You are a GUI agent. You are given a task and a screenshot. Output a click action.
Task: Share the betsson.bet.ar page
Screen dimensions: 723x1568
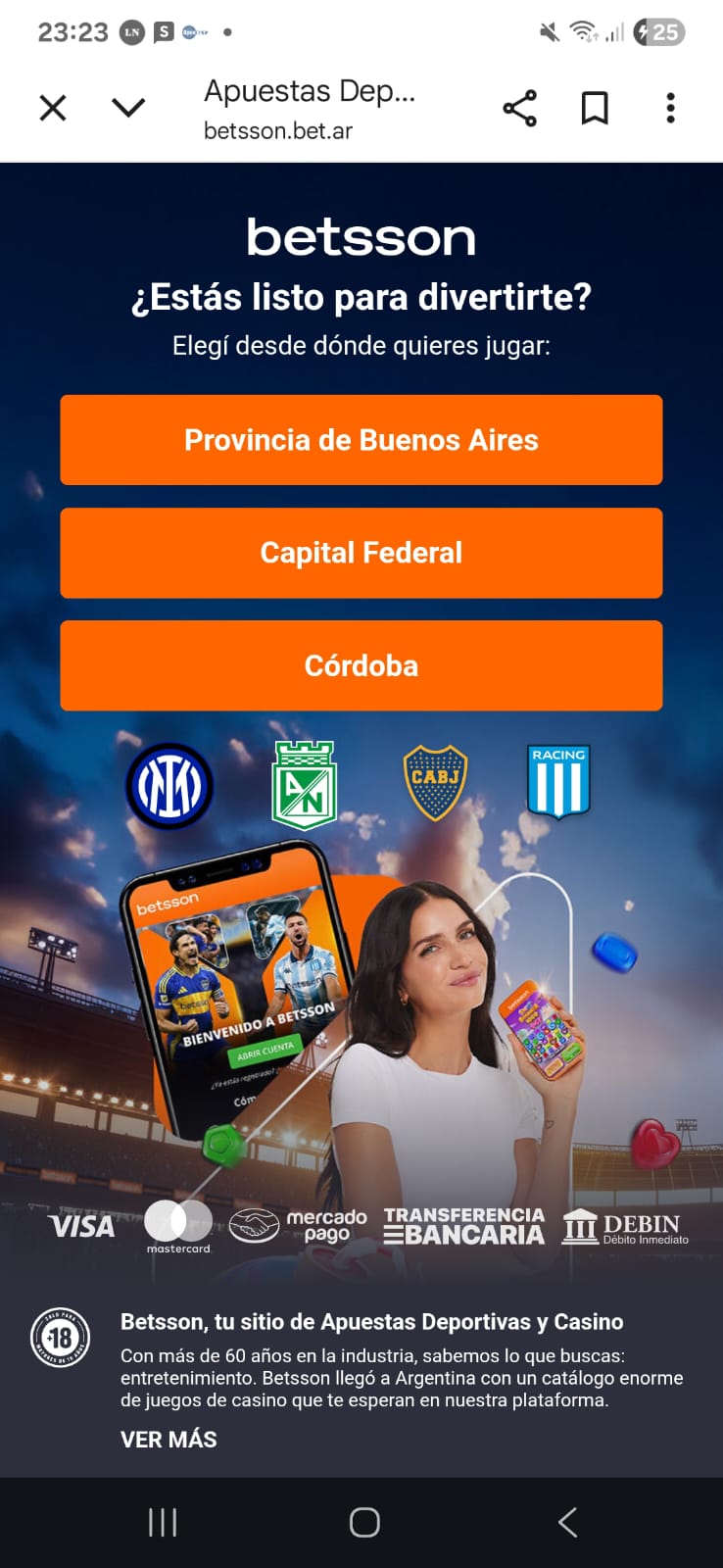(519, 108)
